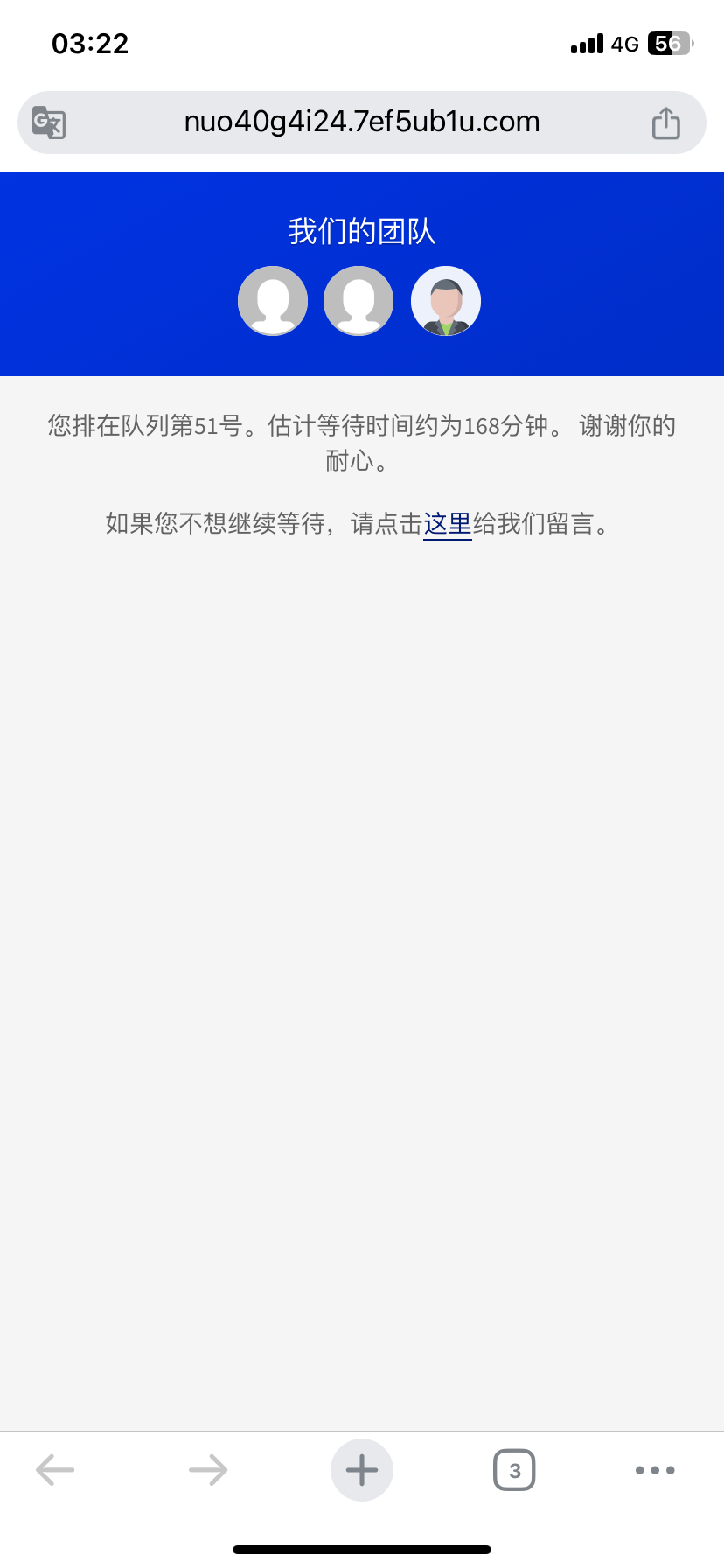Screen dimensions: 724x1568
Task: Open the browser overflow menu
Action: (x=655, y=1470)
